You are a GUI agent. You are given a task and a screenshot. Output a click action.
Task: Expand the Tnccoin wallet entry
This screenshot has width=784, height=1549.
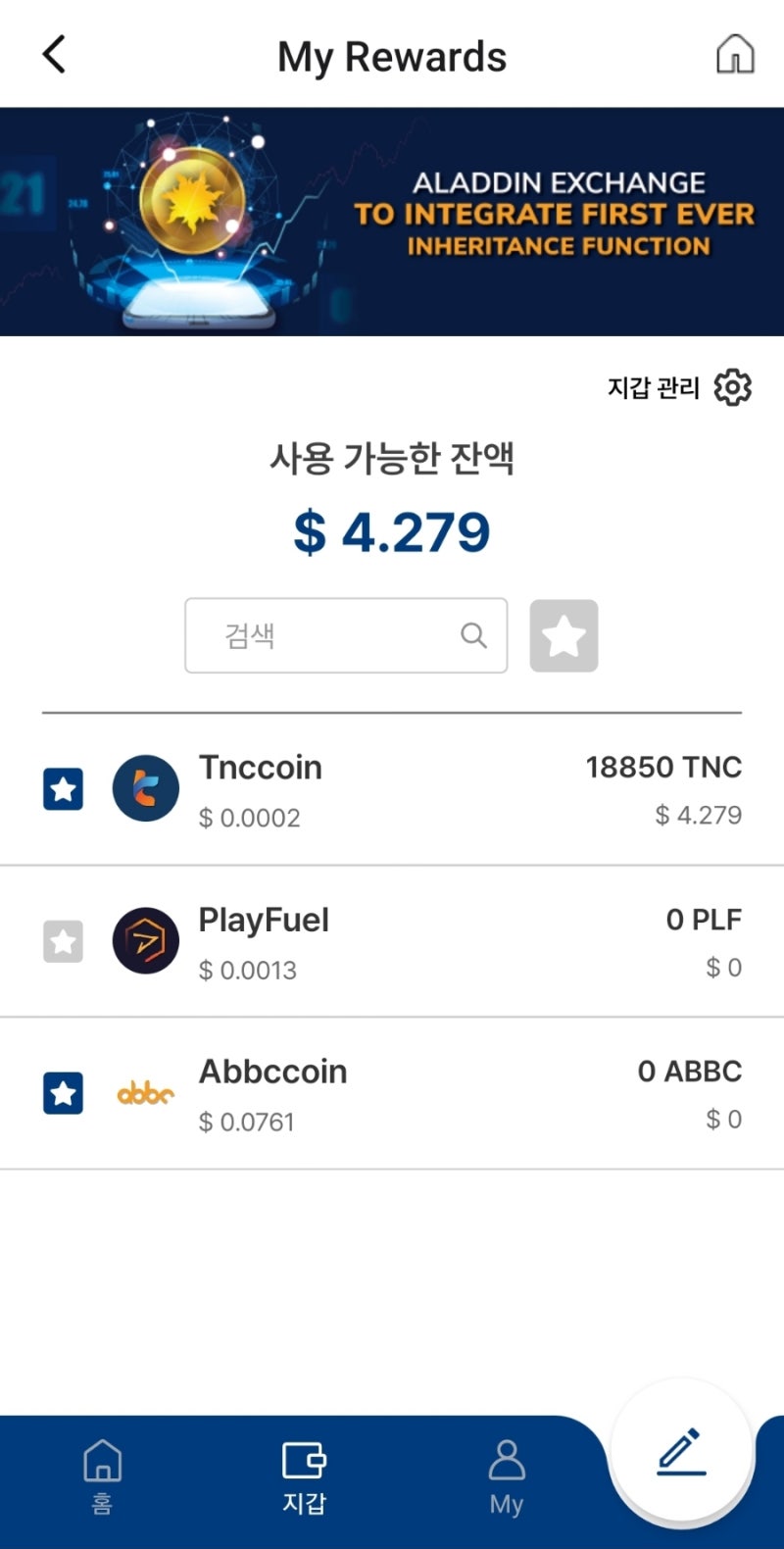[x=392, y=787]
